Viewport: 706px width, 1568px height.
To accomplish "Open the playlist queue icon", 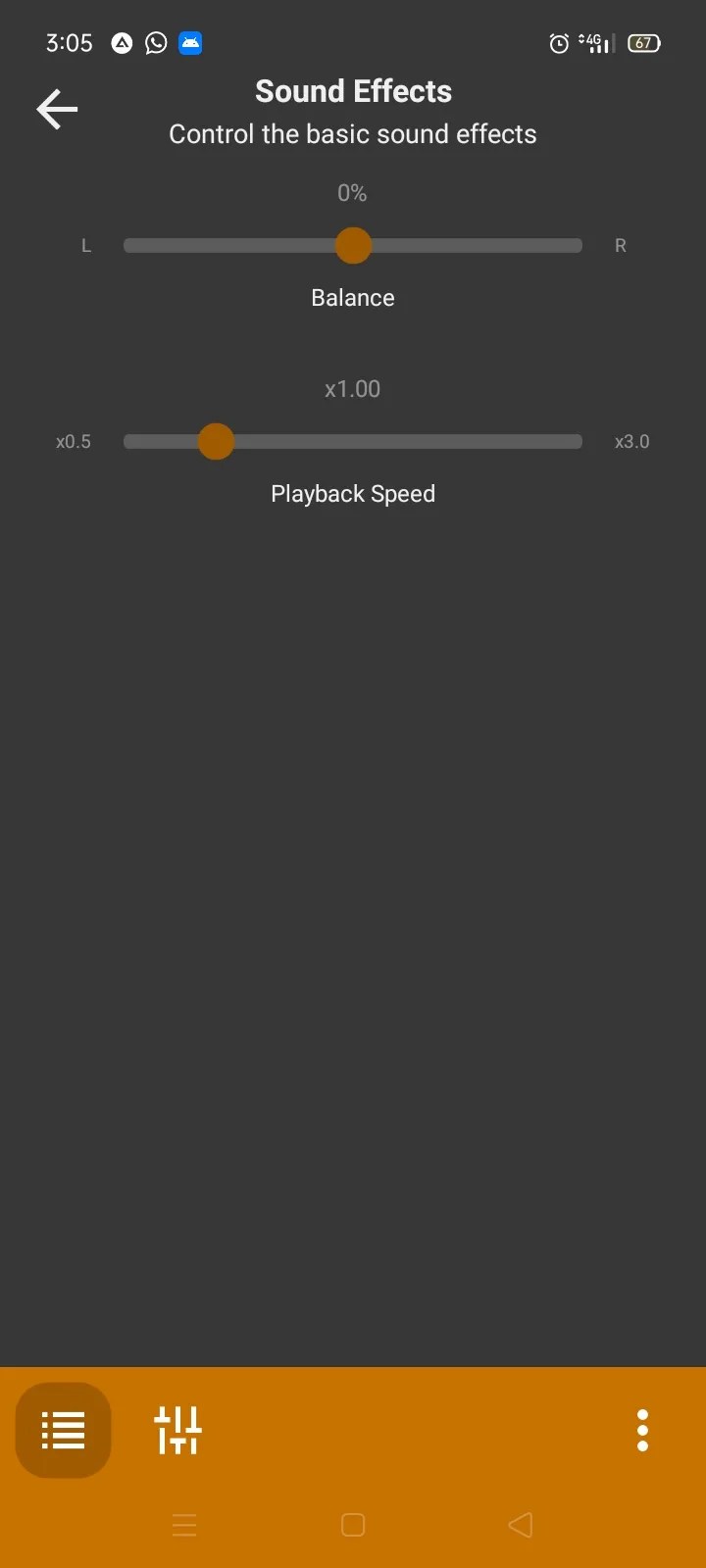I will tap(63, 1430).
